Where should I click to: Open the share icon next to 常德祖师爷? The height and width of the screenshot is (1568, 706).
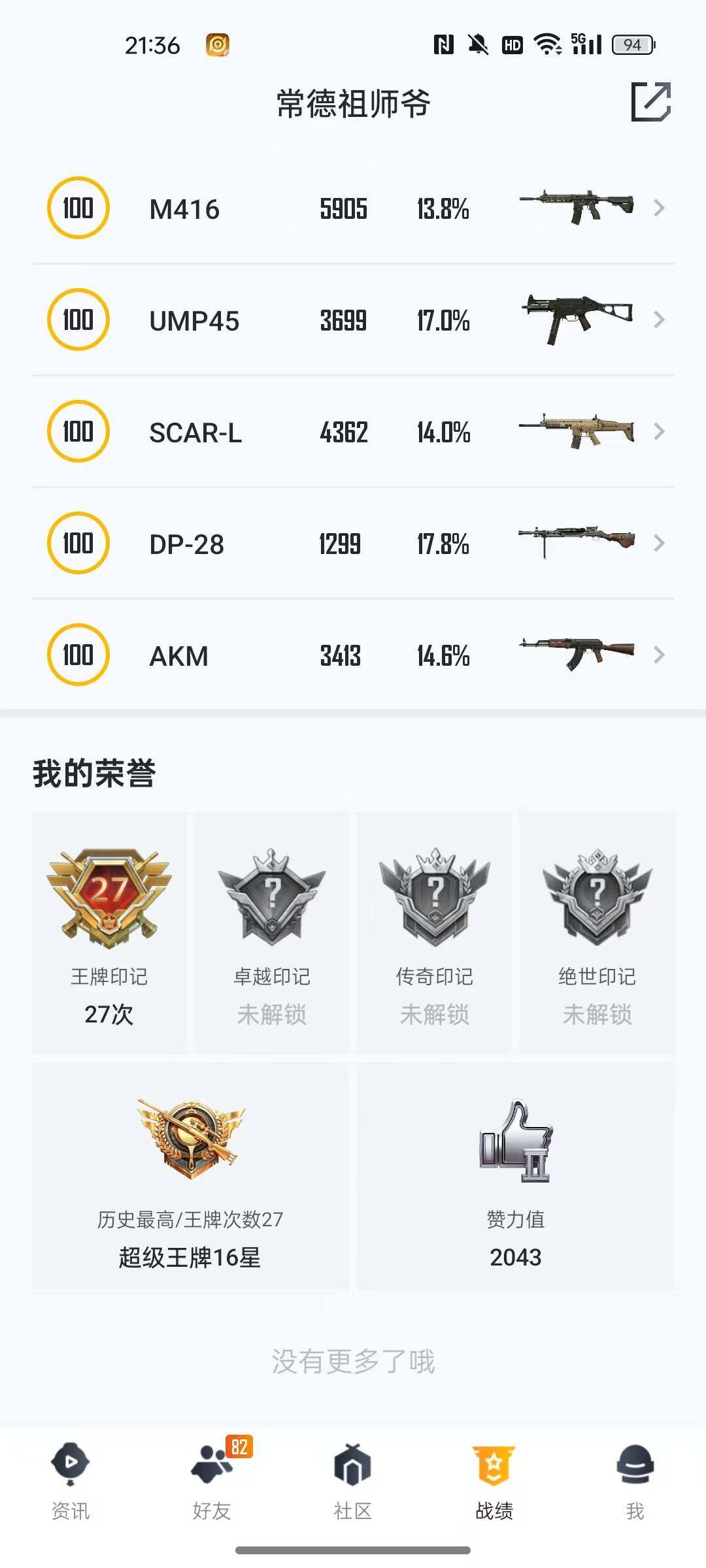[652, 101]
